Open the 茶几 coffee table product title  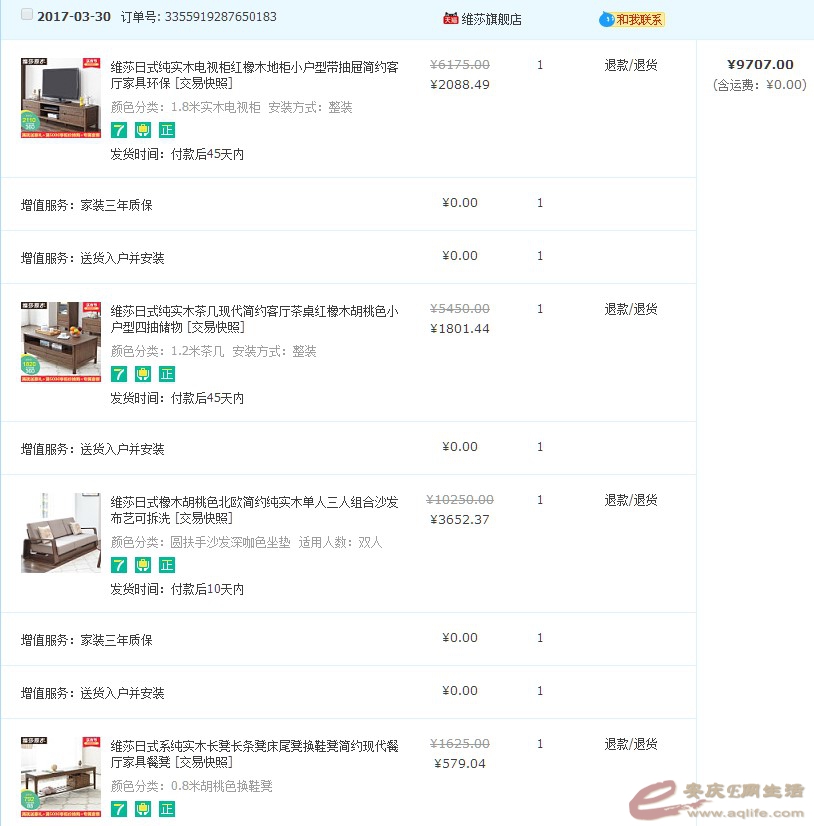coord(254,319)
